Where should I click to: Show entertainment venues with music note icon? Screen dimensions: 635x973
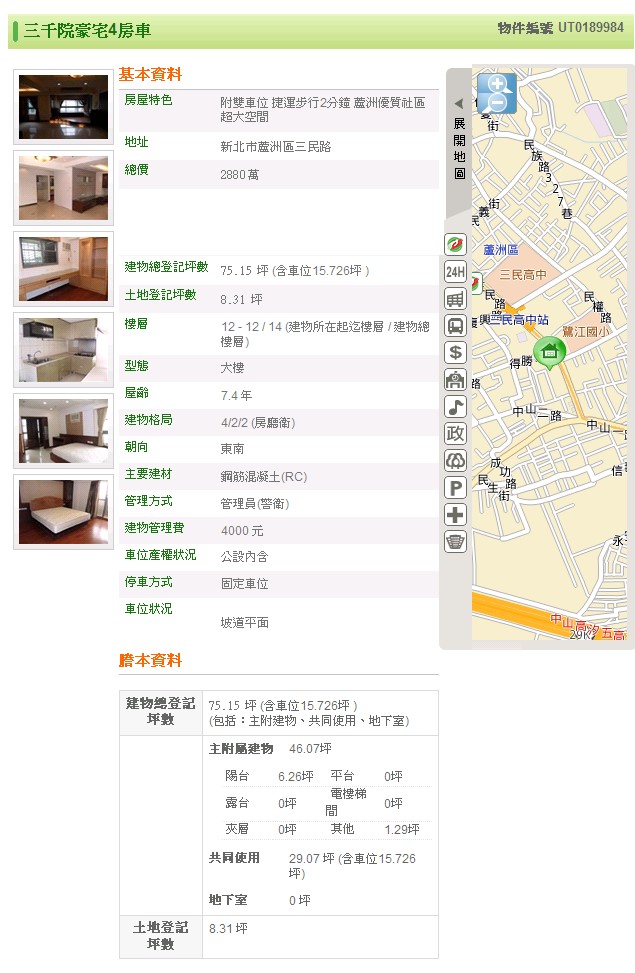tap(455, 407)
